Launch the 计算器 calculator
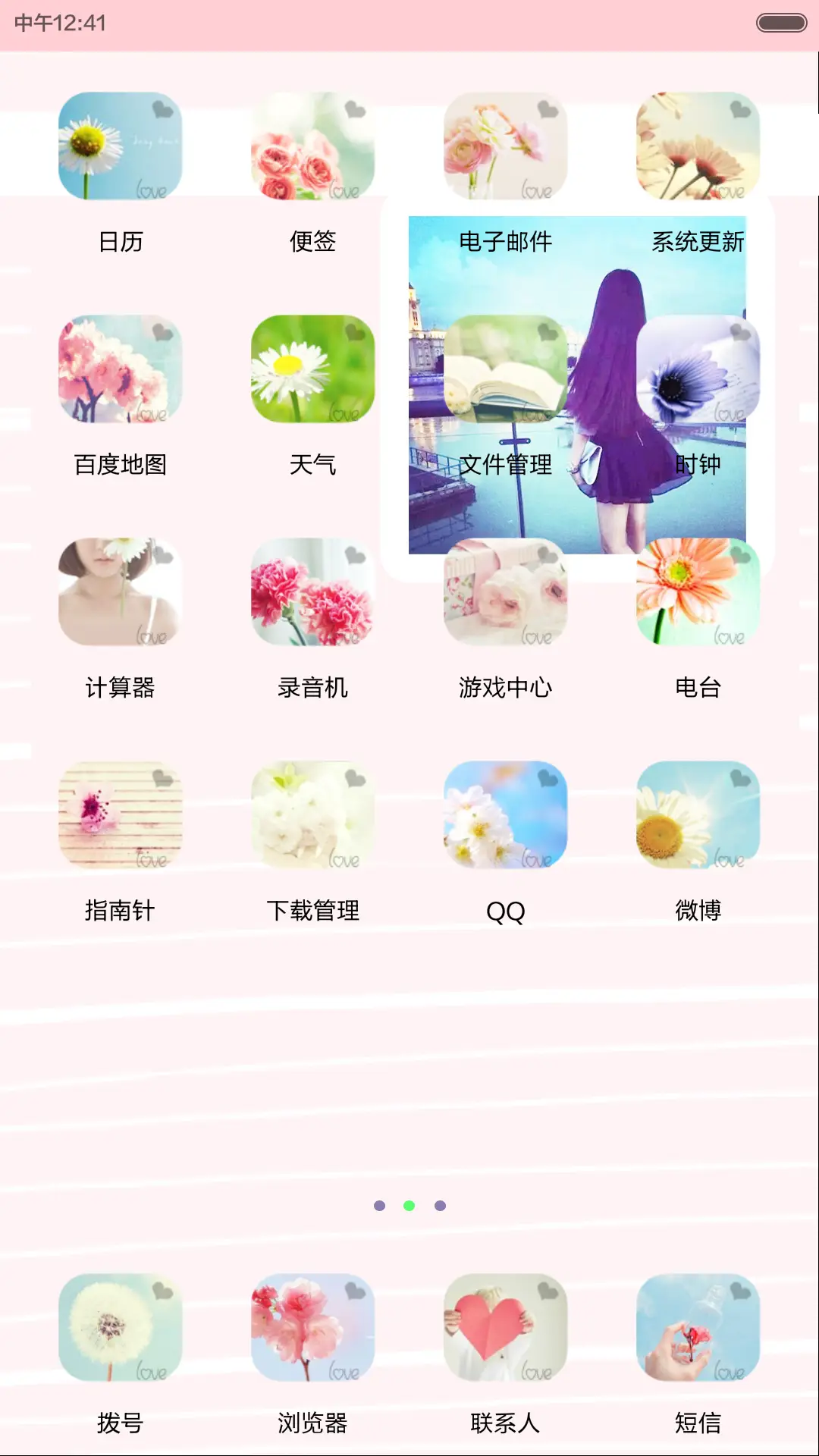819x1456 pixels. [x=119, y=592]
